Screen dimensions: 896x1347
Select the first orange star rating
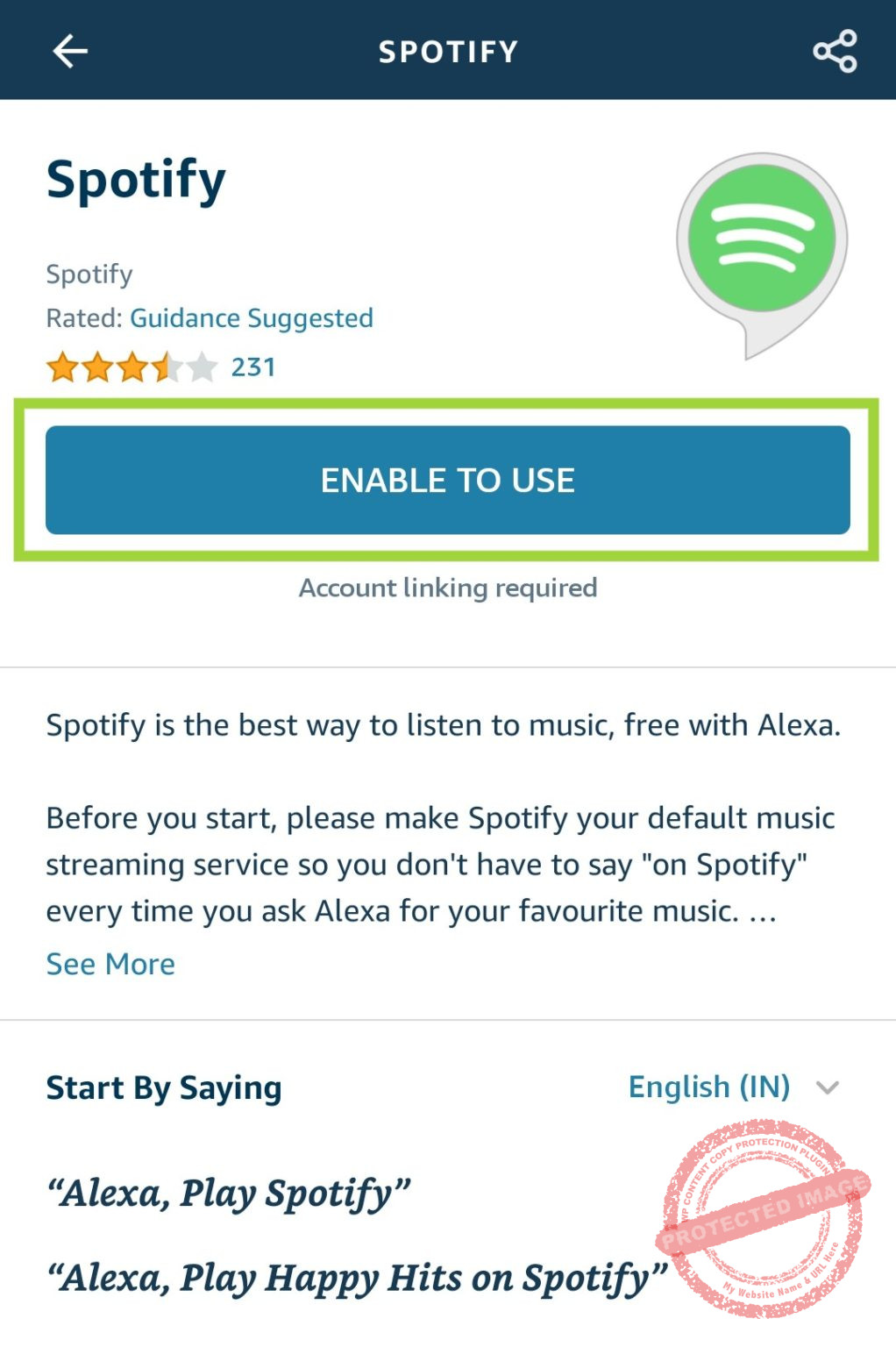(61, 367)
